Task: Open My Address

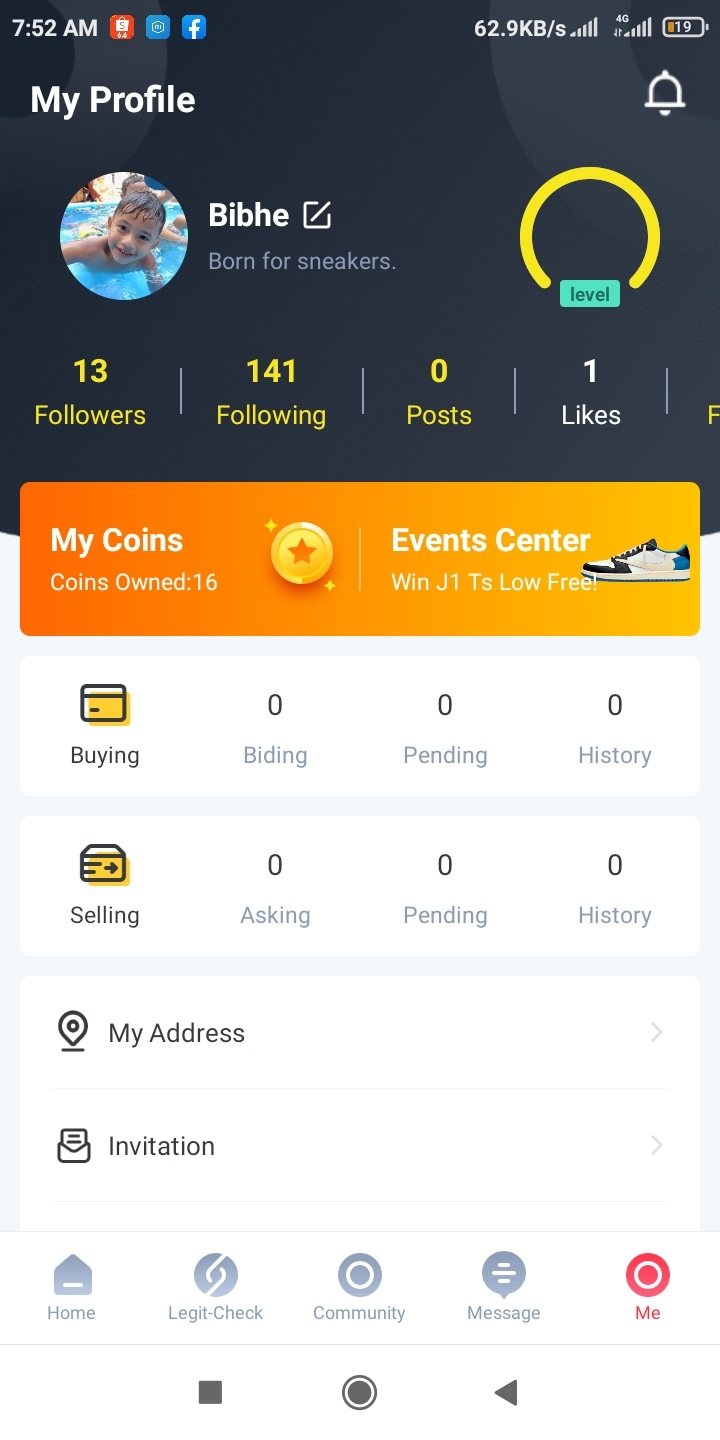Action: coord(360,1032)
